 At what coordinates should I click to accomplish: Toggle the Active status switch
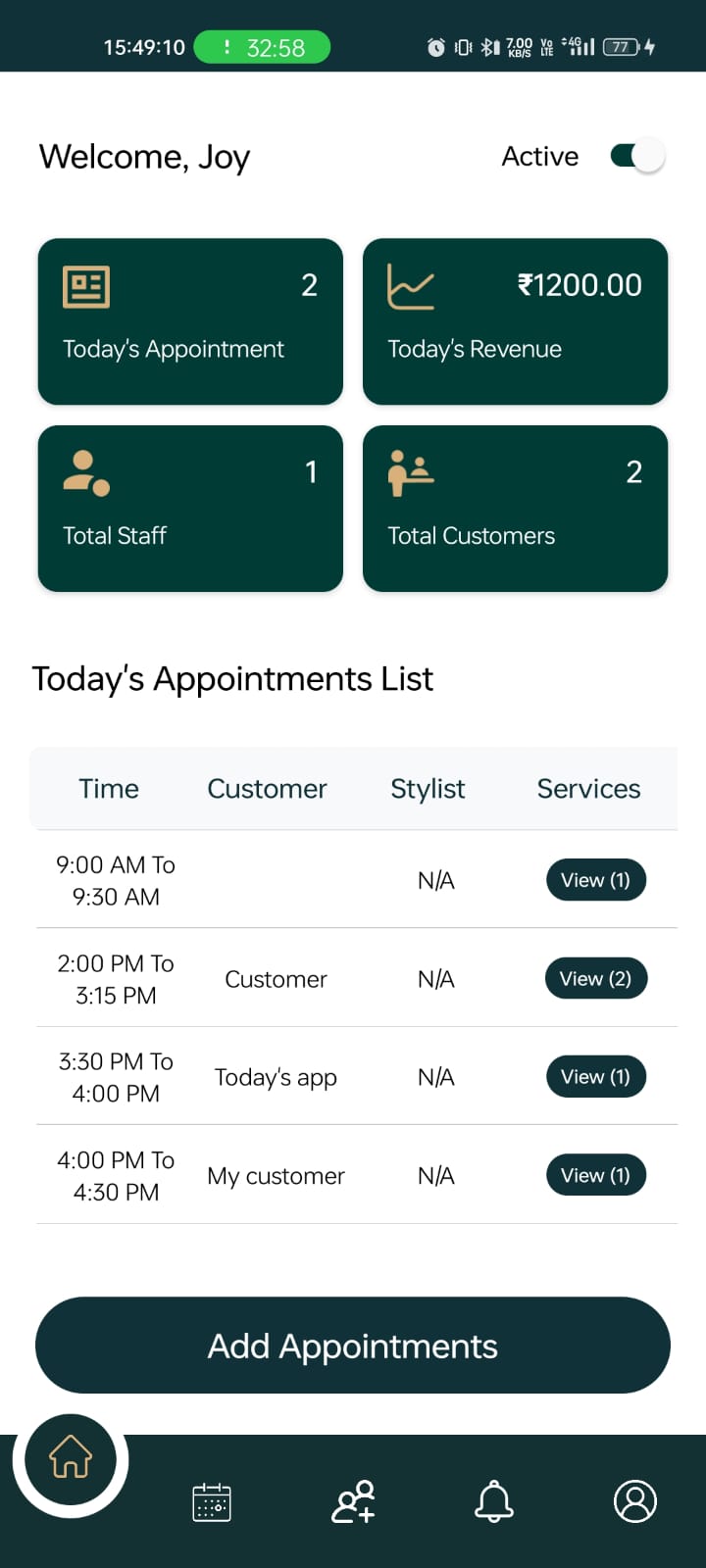click(x=637, y=156)
